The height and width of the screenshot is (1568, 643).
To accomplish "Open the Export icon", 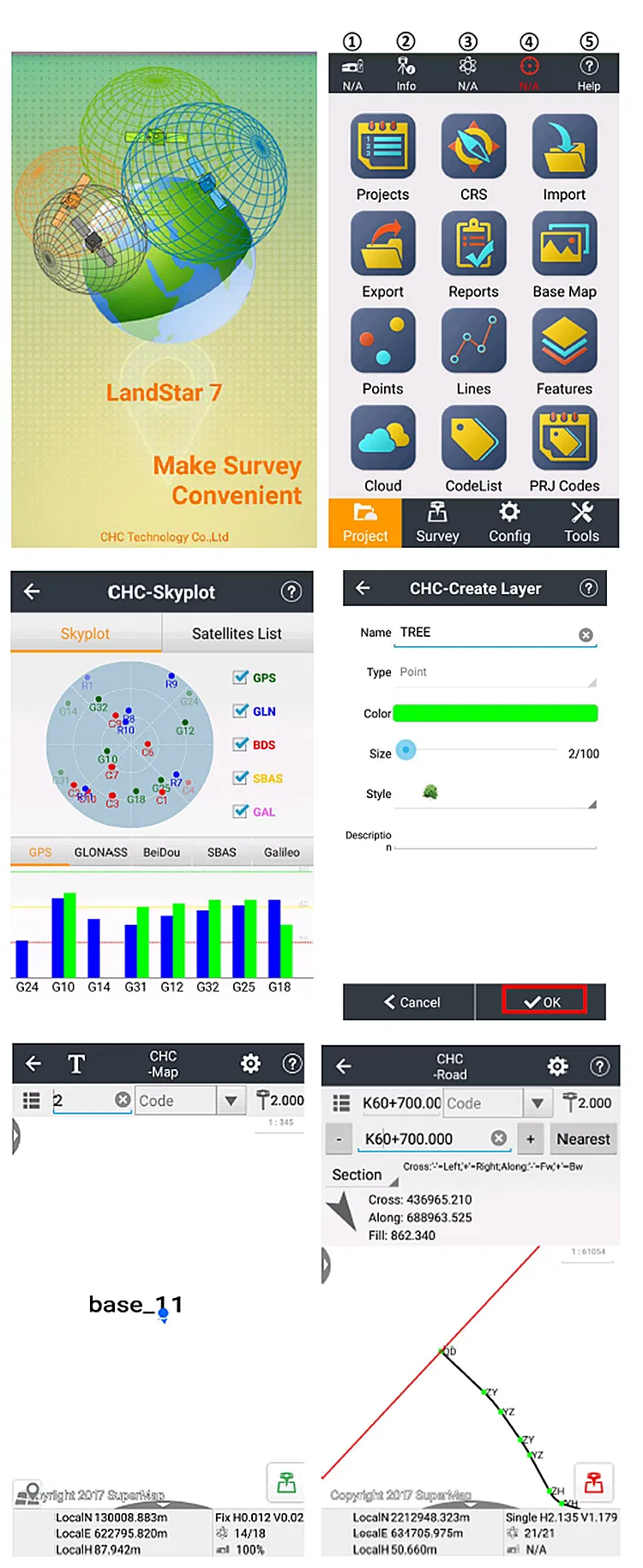I will (x=382, y=244).
